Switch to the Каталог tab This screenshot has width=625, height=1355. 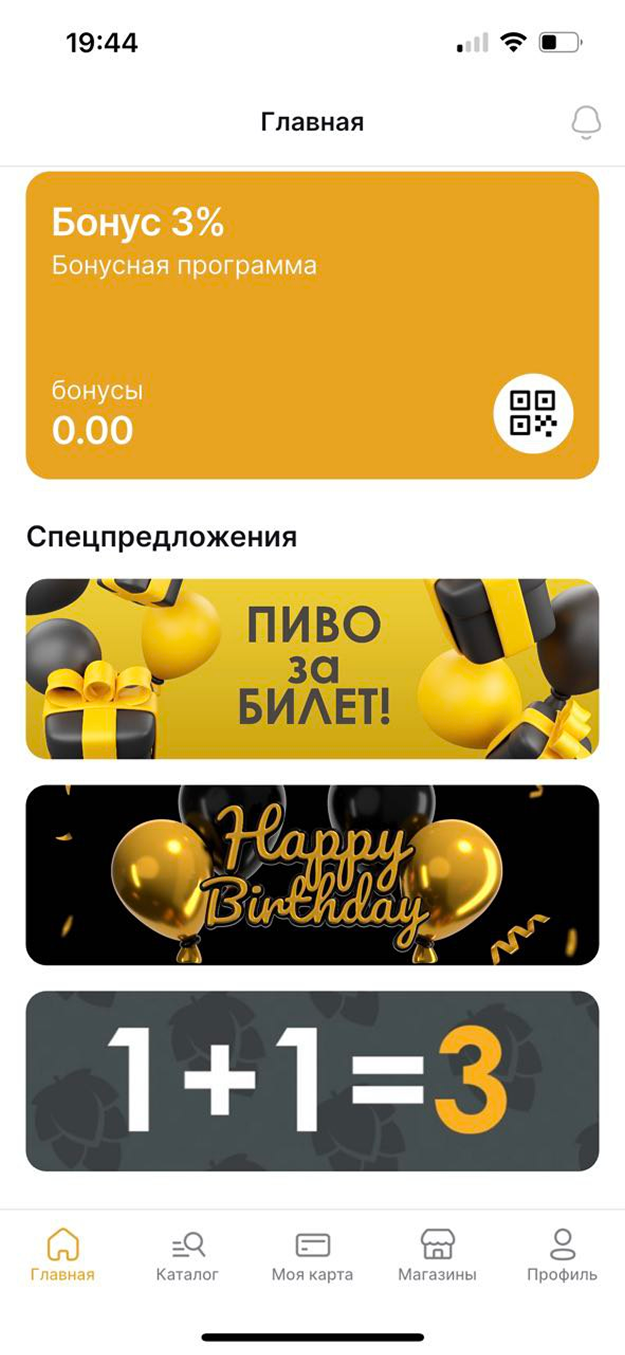(187, 1255)
